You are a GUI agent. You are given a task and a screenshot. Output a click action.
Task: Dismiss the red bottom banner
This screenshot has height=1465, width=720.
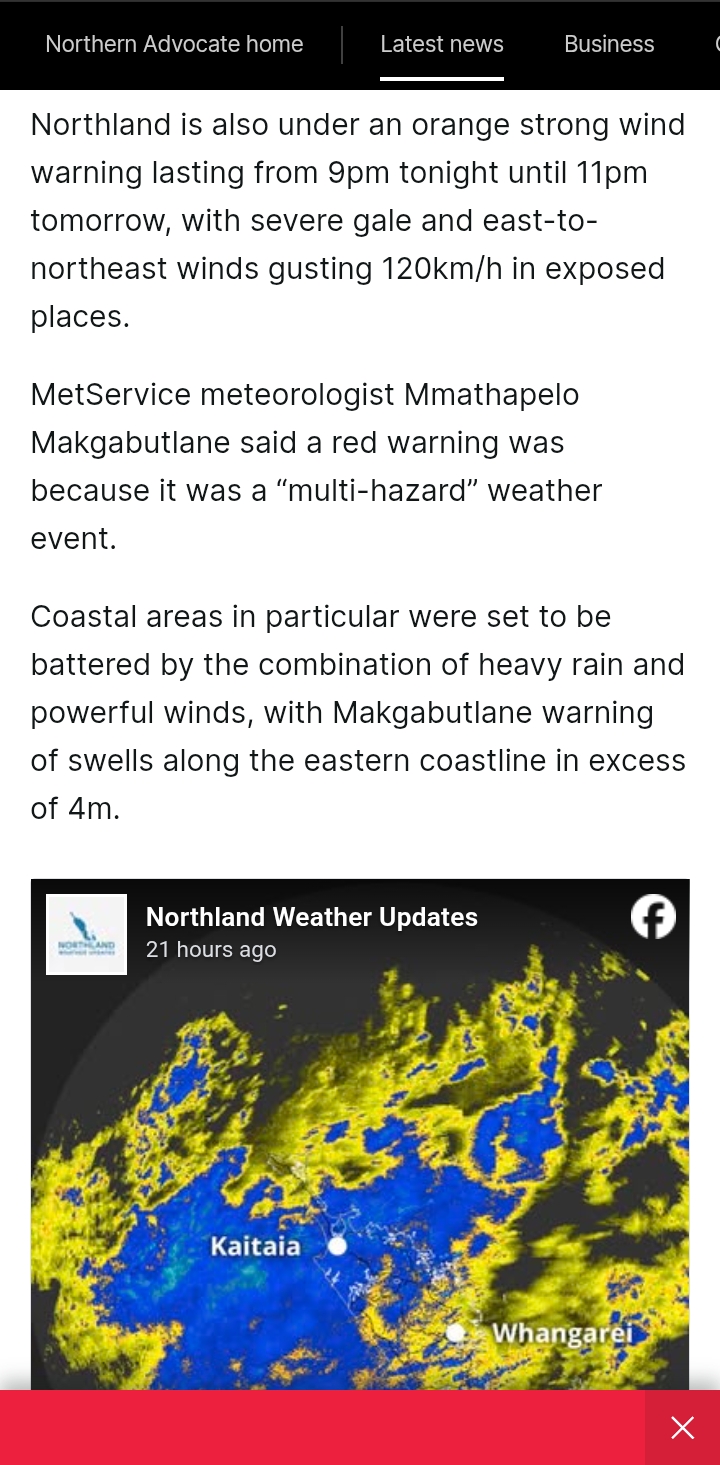coord(682,1428)
